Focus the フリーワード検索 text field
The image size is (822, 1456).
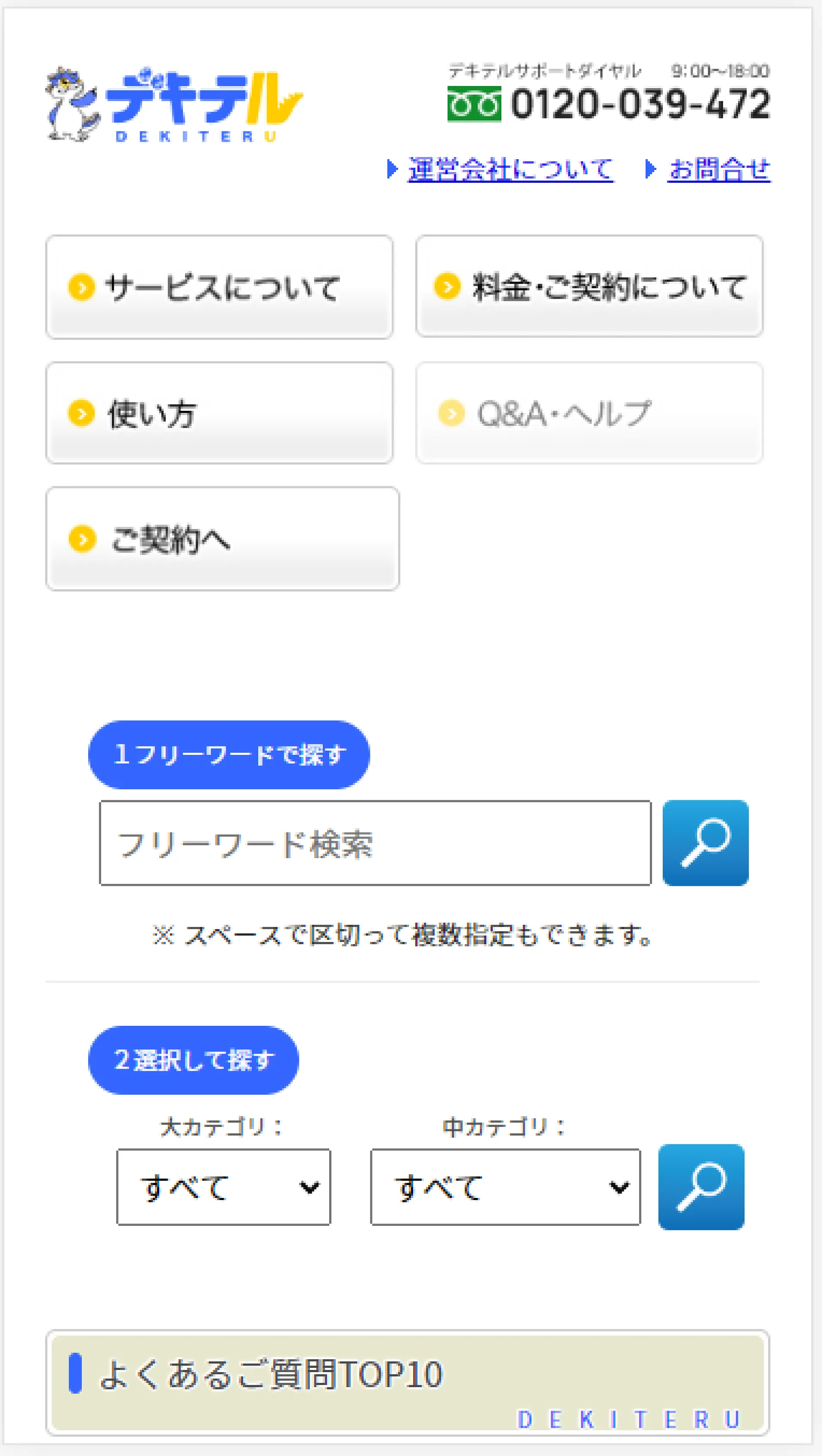(x=375, y=843)
